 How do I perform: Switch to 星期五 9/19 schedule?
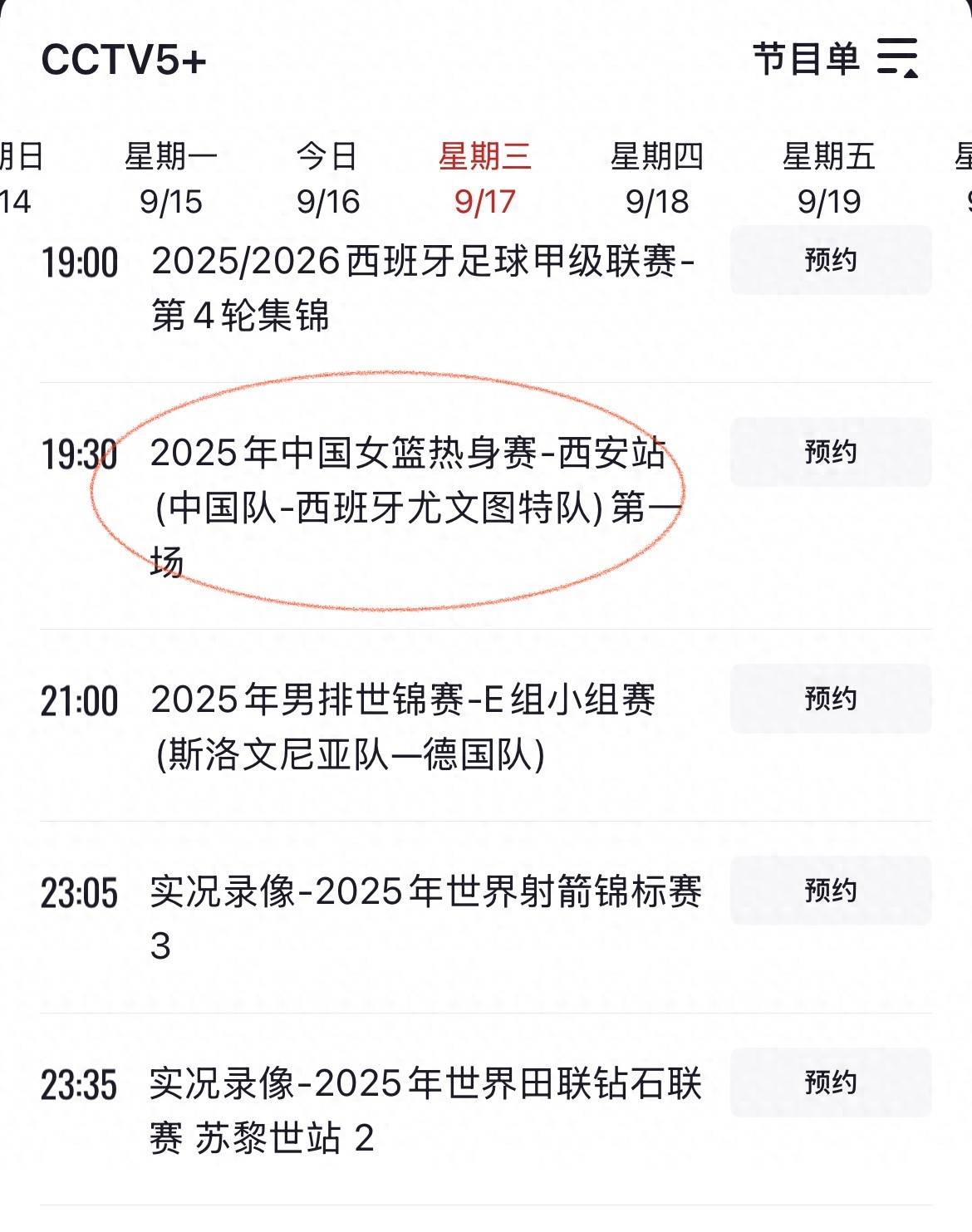[828, 178]
